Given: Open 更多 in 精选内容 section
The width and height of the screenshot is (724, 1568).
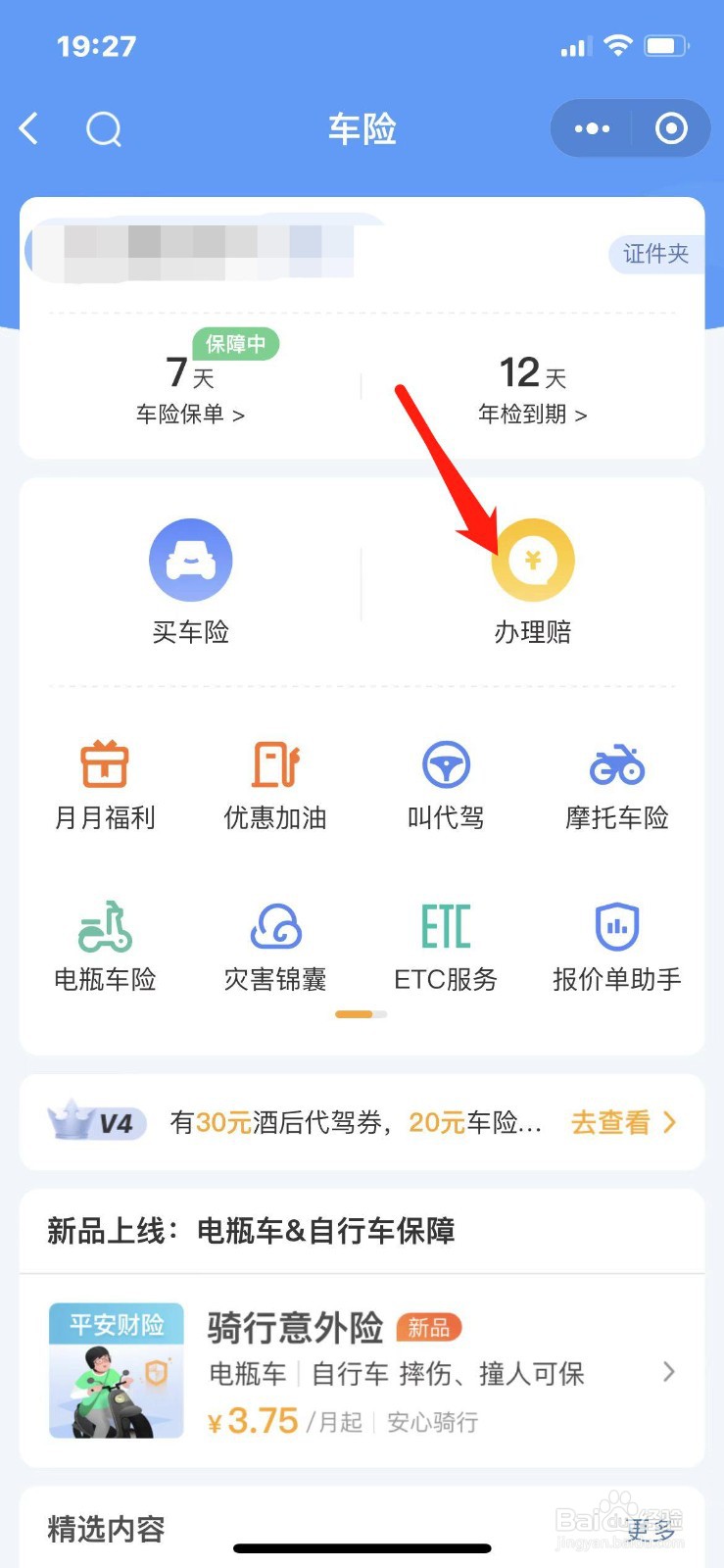Looking at the screenshot, I should point(649,1530).
